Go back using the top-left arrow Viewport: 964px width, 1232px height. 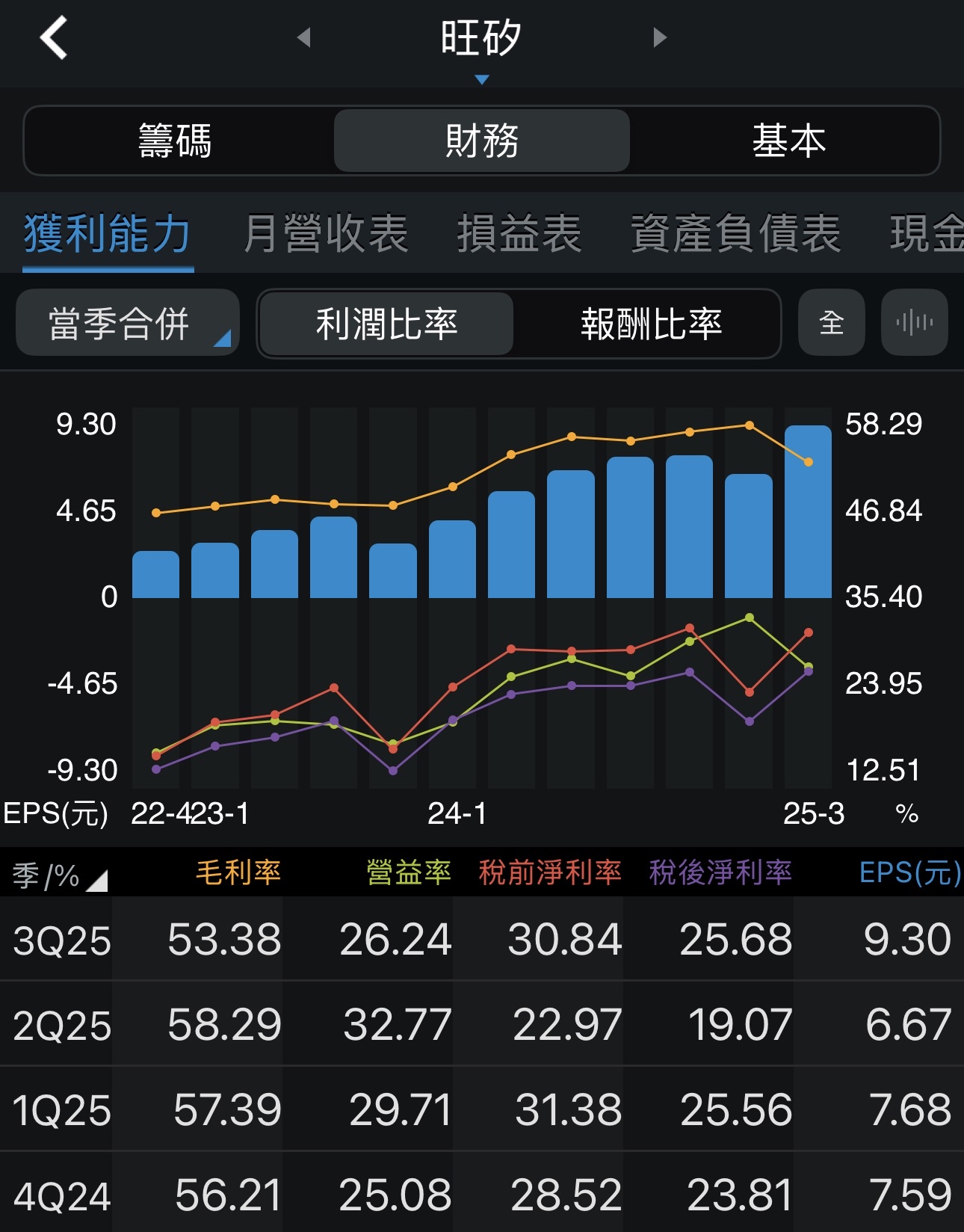(54, 37)
